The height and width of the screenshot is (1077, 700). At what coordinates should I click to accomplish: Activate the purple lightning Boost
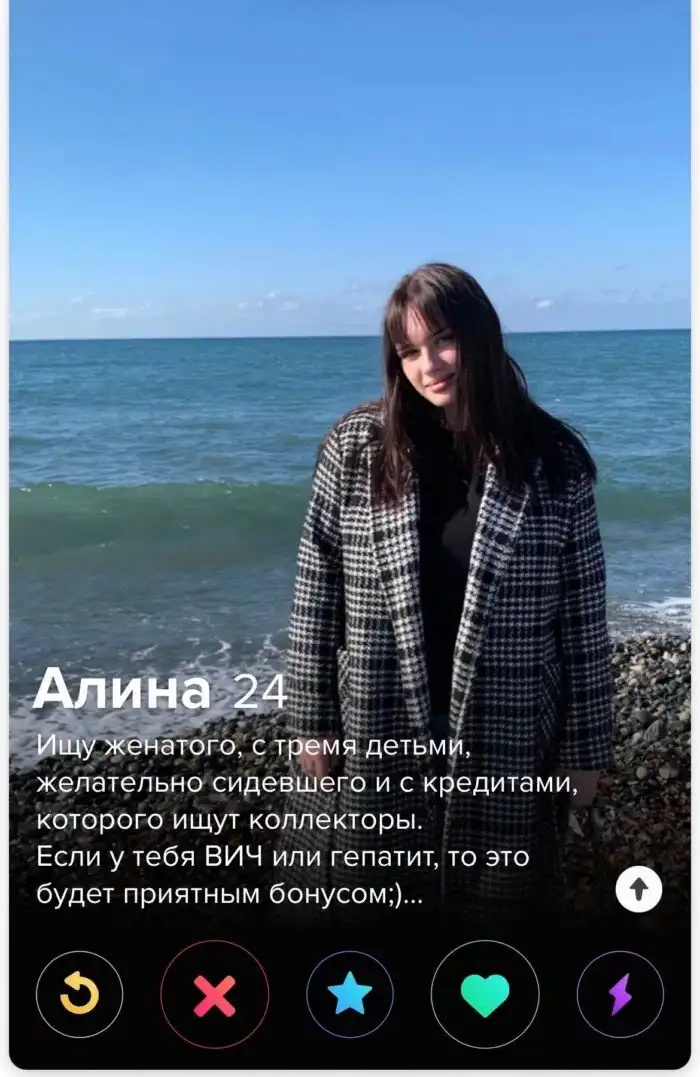click(x=620, y=994)
